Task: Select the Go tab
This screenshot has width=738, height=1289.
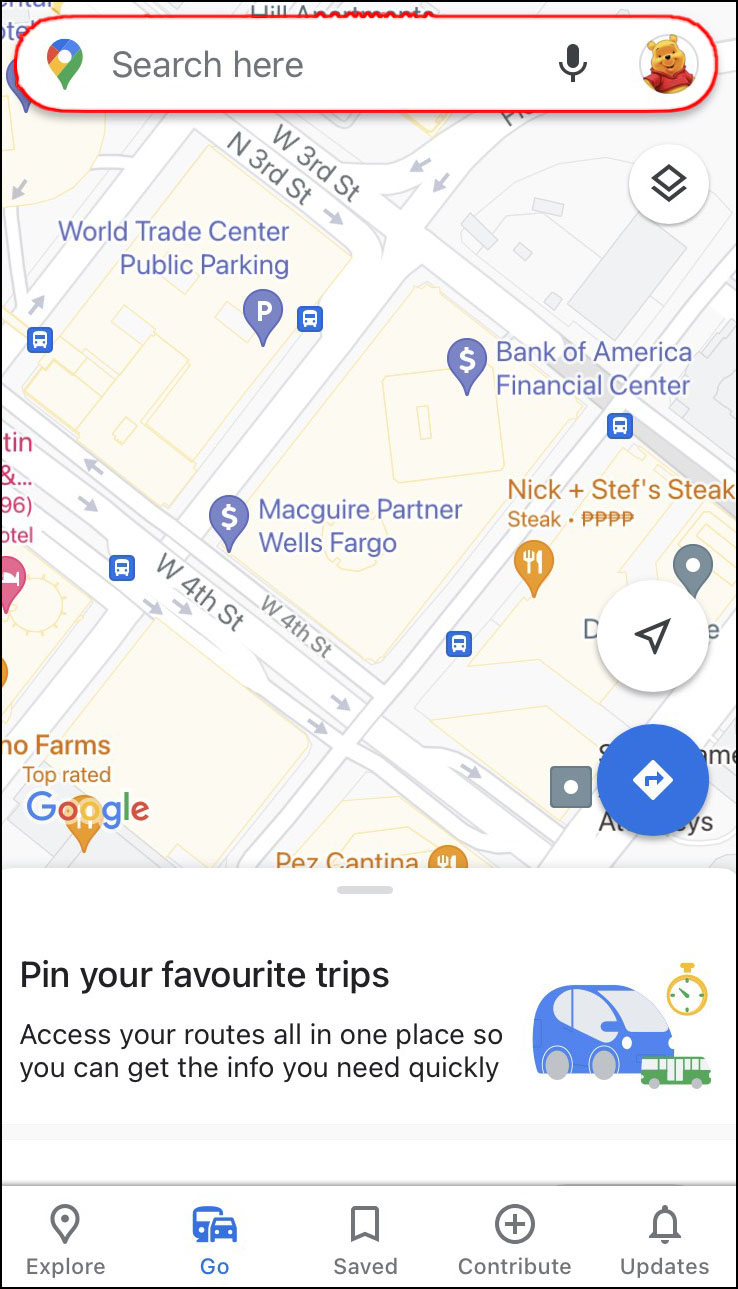Action: pyautogui.click(x=215, y=1240)
